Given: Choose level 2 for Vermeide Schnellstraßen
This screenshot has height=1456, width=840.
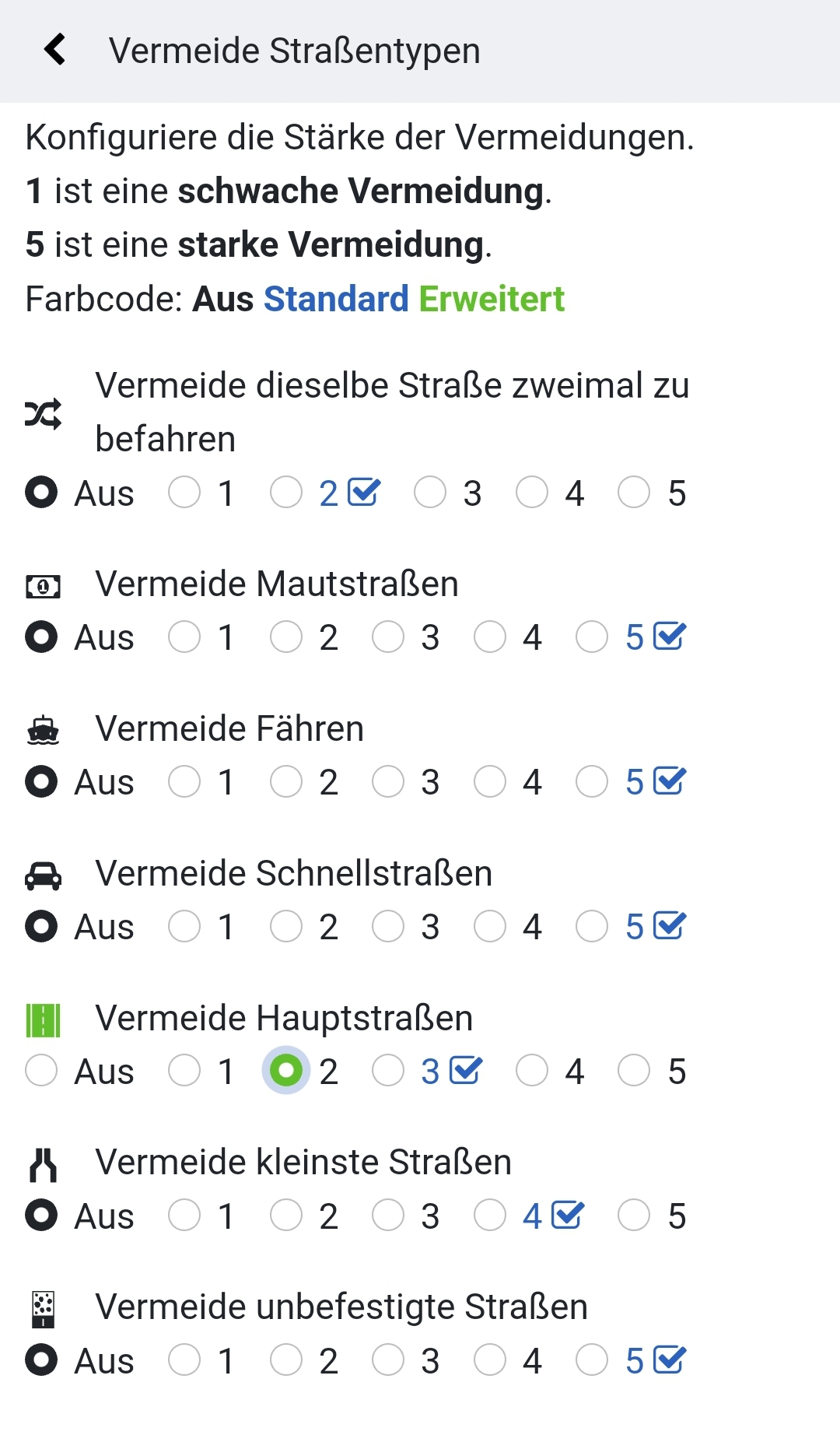Looking at the screenshot, I should click(x=286, y=927).
